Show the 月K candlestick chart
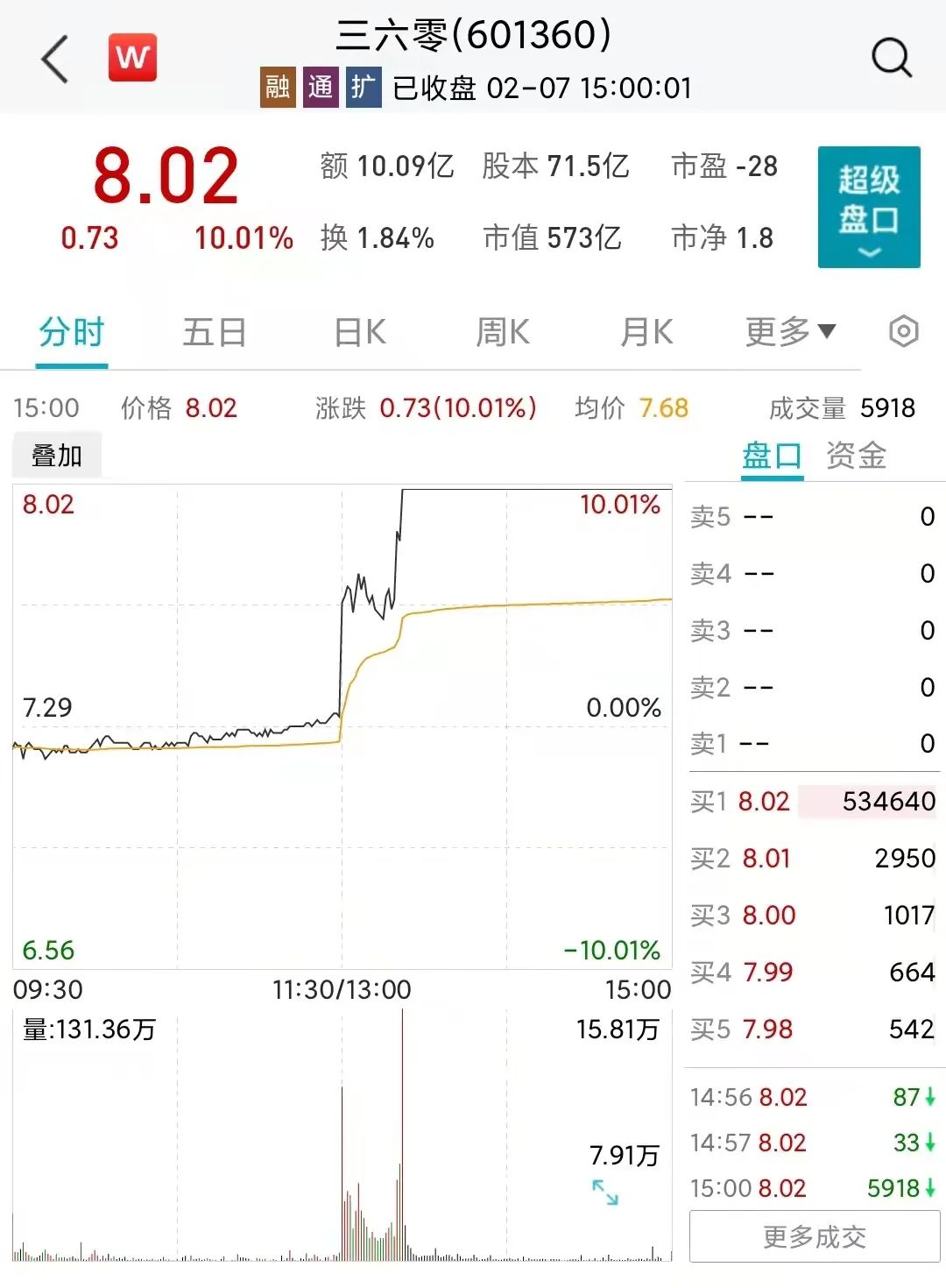The width and height of the screenshot is (946, 1288). (646, 333)
